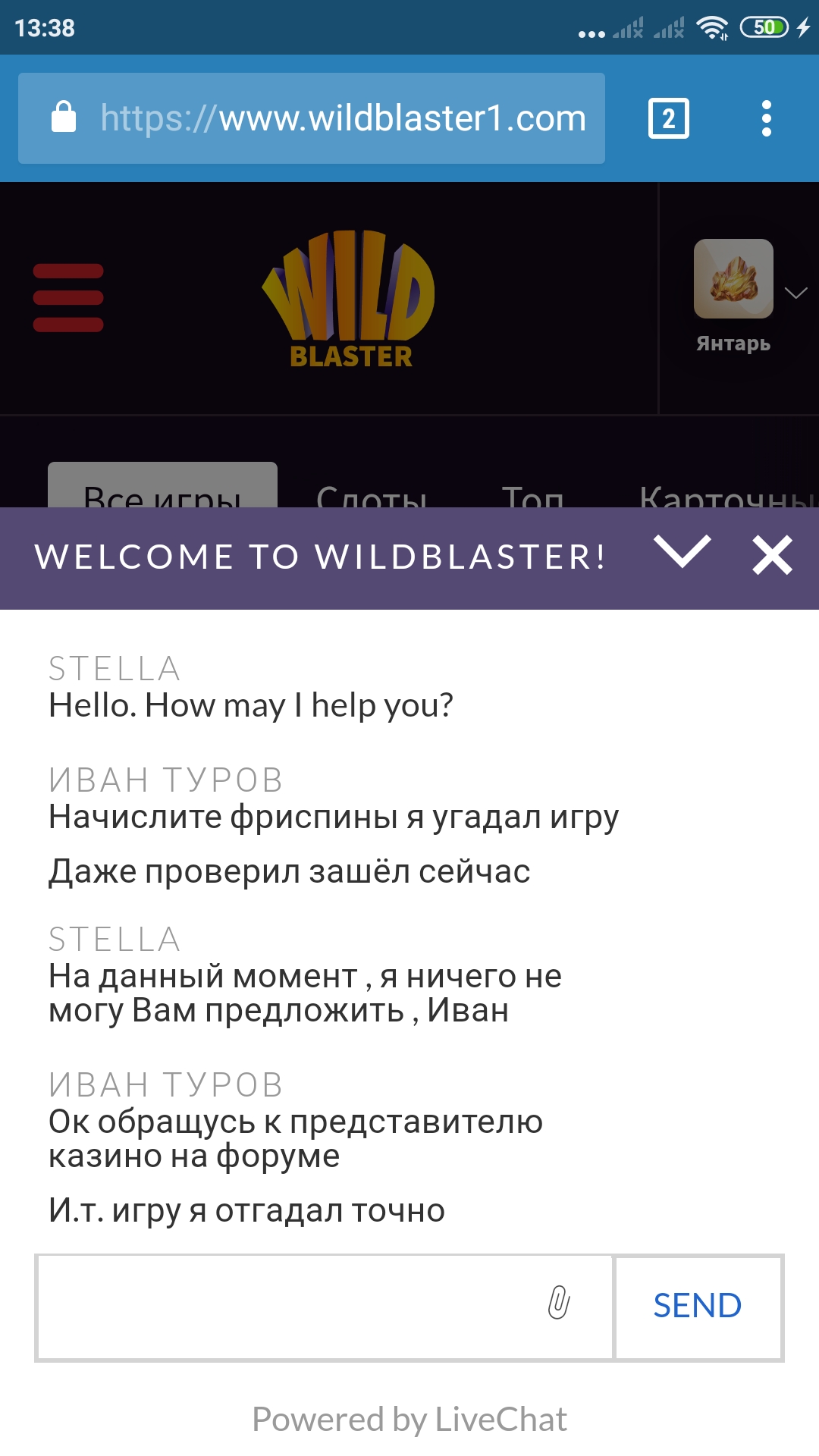Select the Все игры tab
The height and width of the screenshot is (1456, 819).
tap(162, 489)
